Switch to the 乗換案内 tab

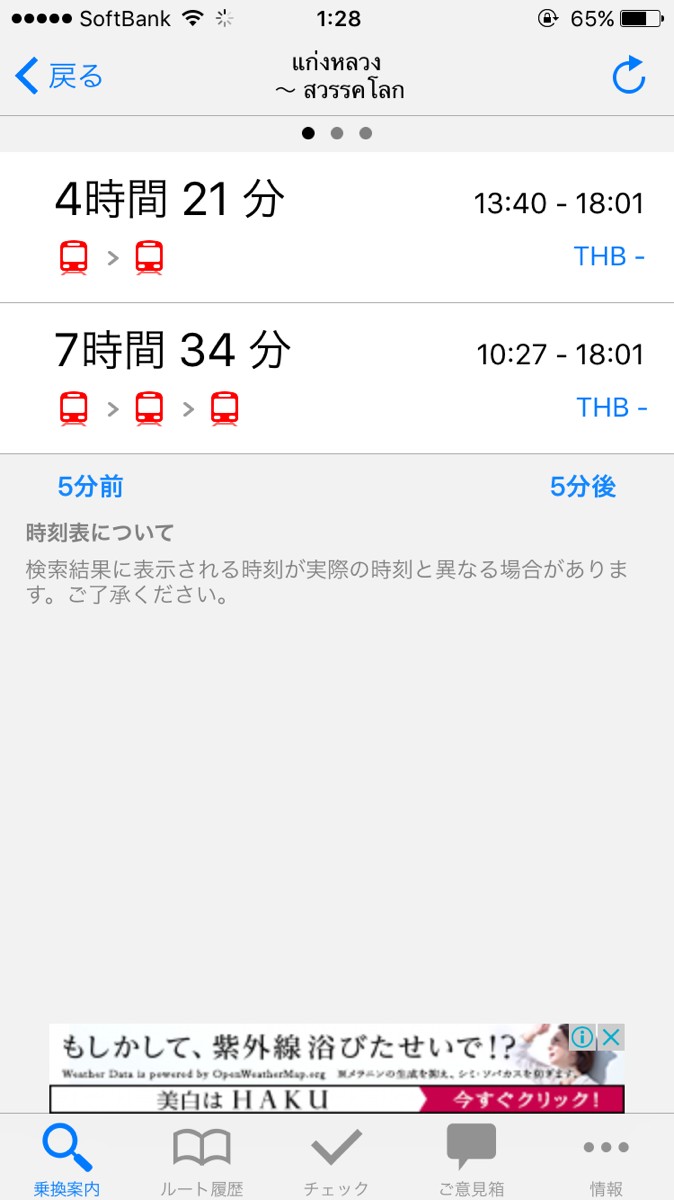coord(67,1159)
